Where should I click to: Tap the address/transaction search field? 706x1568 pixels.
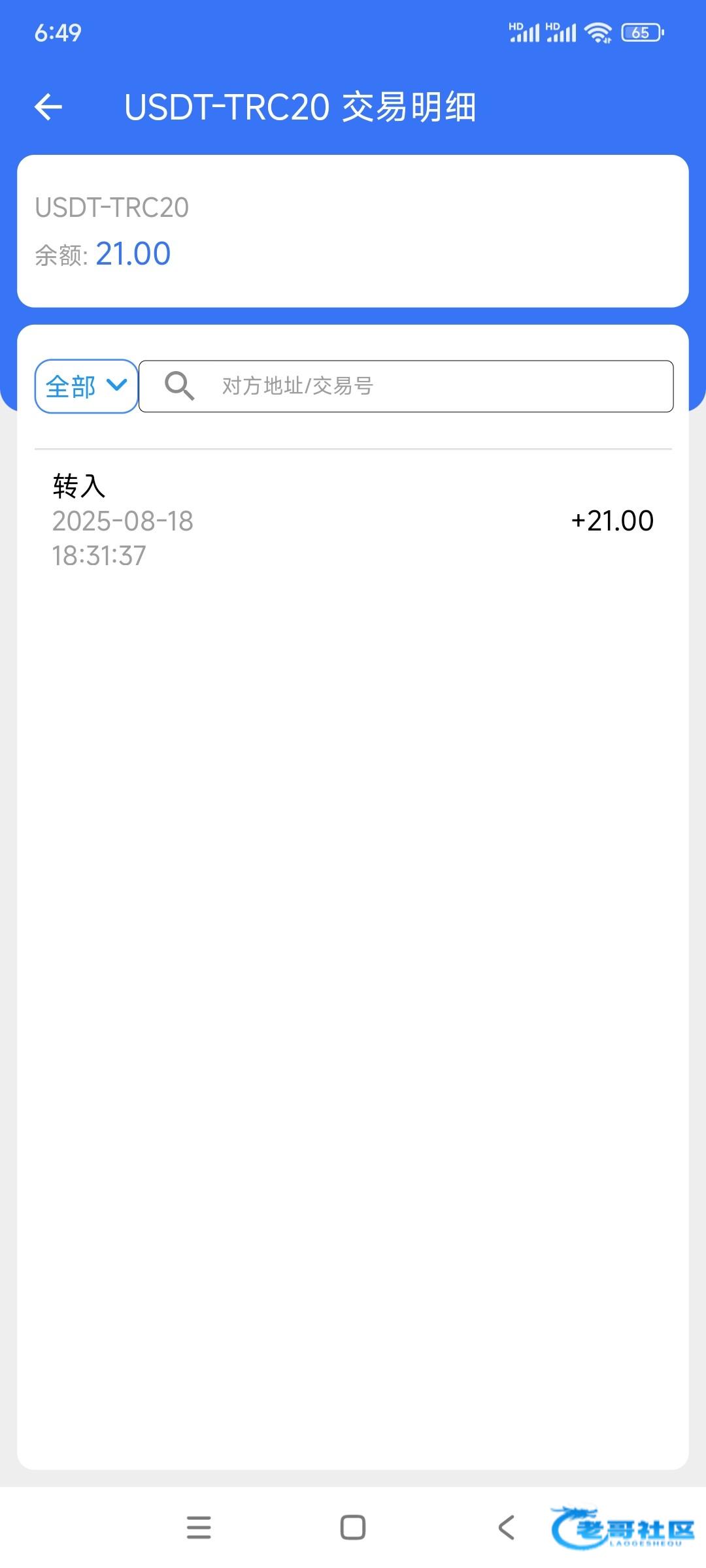click(x=418, y=386)
